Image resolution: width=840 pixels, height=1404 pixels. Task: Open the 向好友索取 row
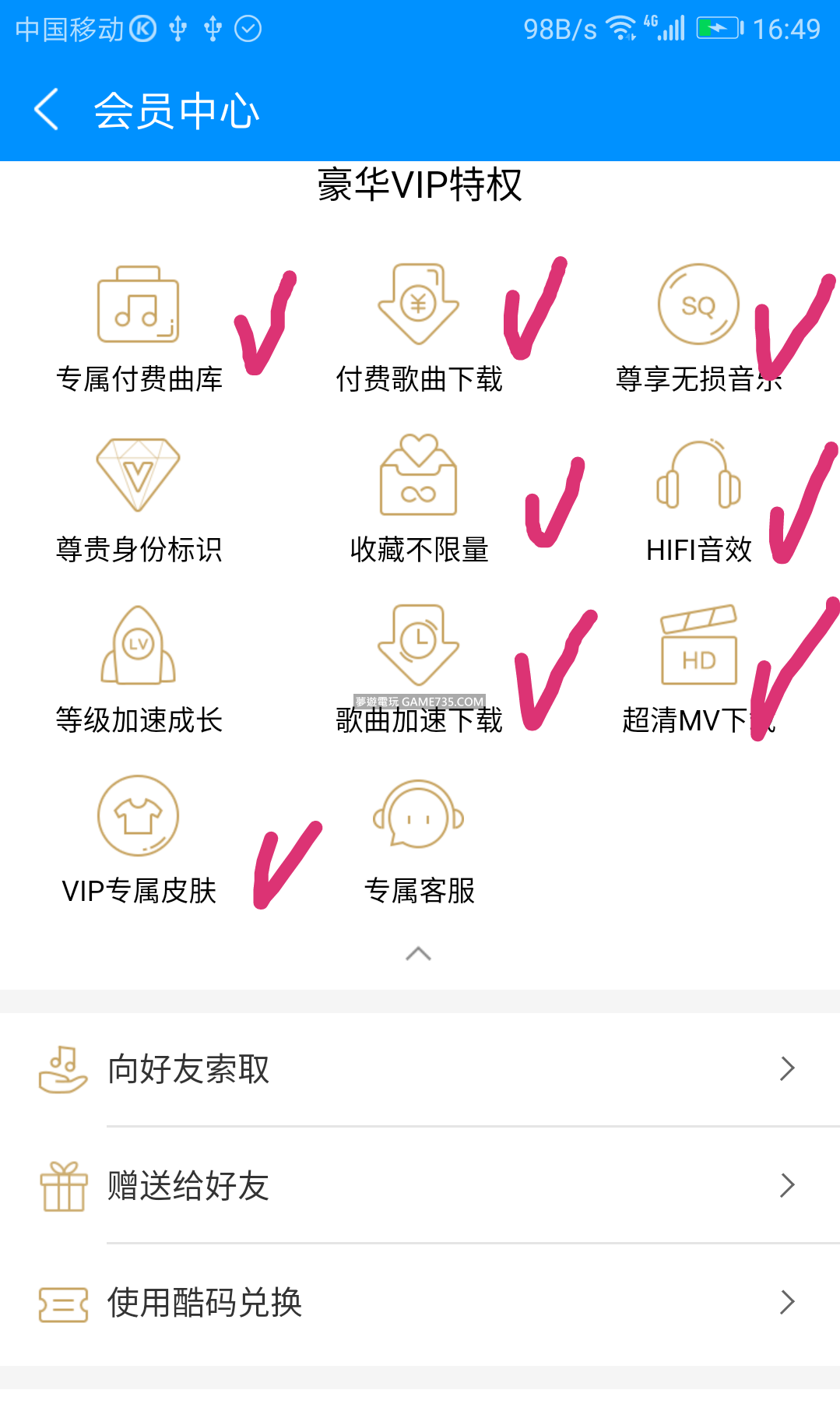(x=420, y=1069)
